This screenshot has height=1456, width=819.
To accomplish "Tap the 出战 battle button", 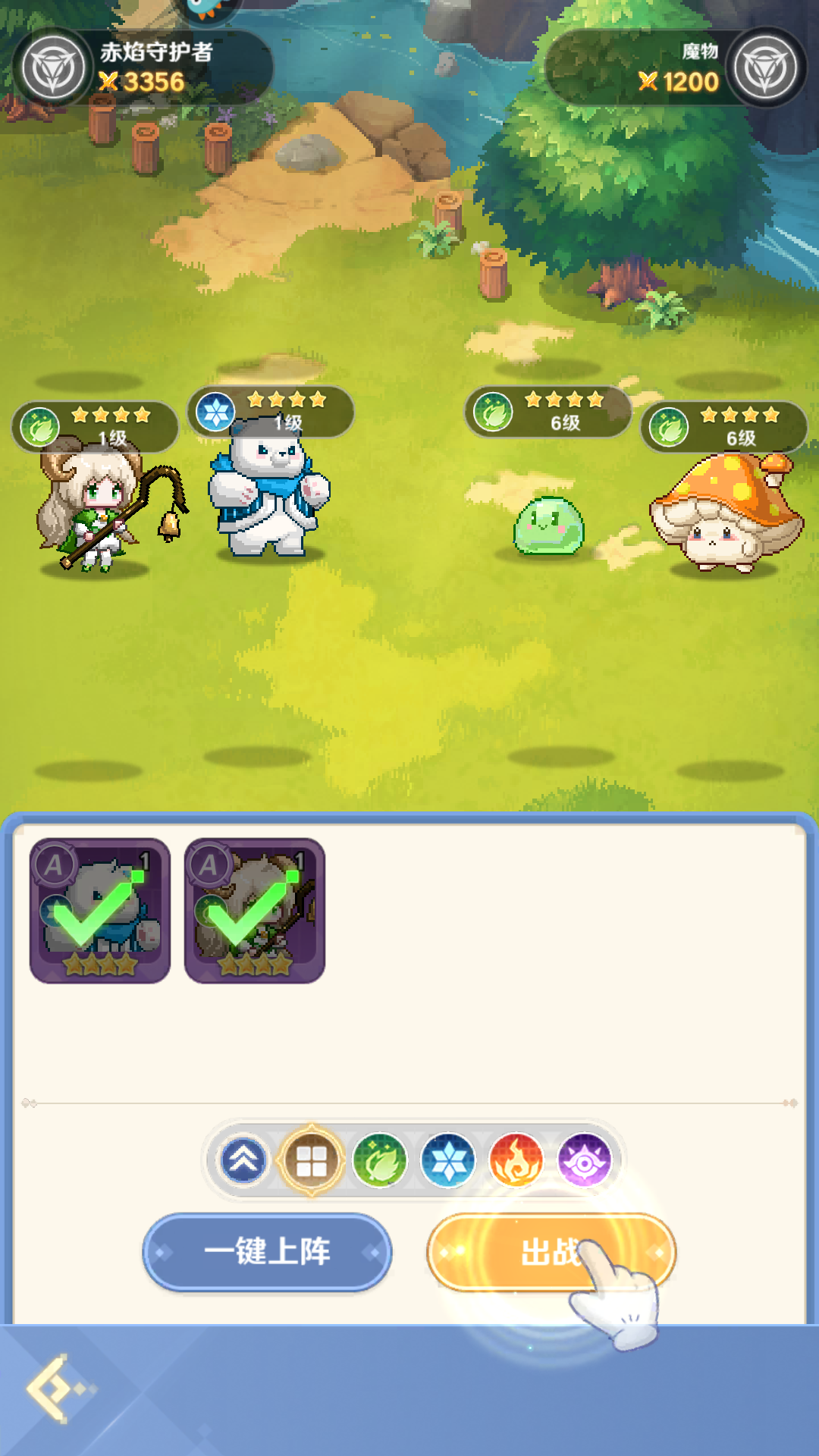I will click(x=551, y=1252).
